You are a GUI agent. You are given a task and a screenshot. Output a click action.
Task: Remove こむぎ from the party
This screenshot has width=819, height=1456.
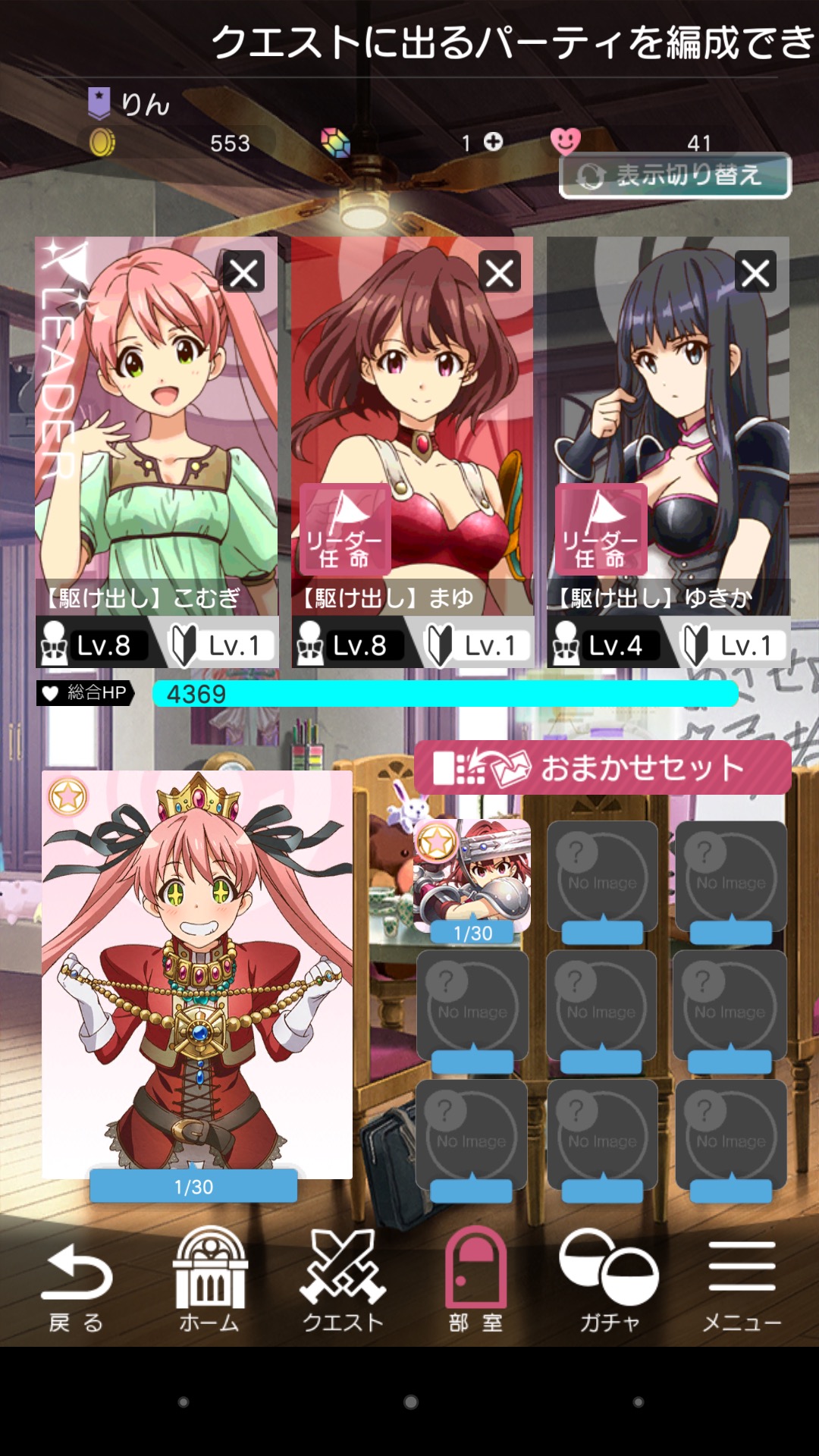243,272
